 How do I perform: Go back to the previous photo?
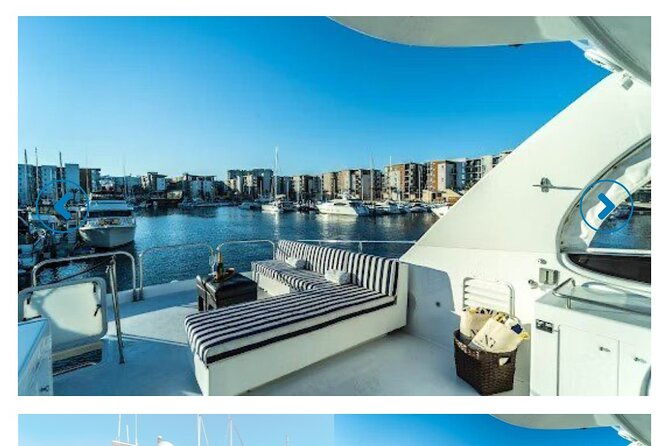pyautogui.click(x=64, y=206)
